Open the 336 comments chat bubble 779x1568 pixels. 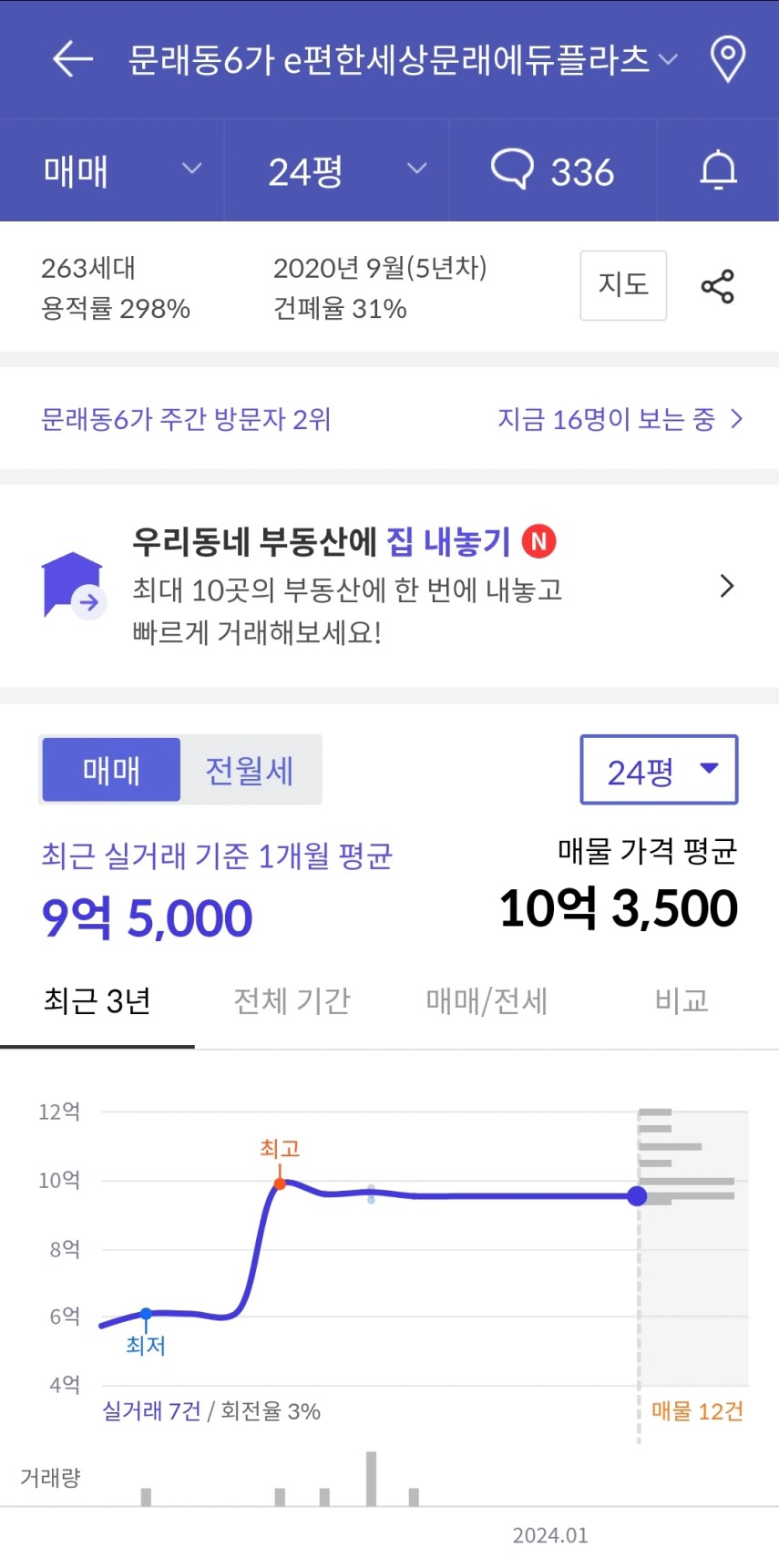[x=553, y=170]
